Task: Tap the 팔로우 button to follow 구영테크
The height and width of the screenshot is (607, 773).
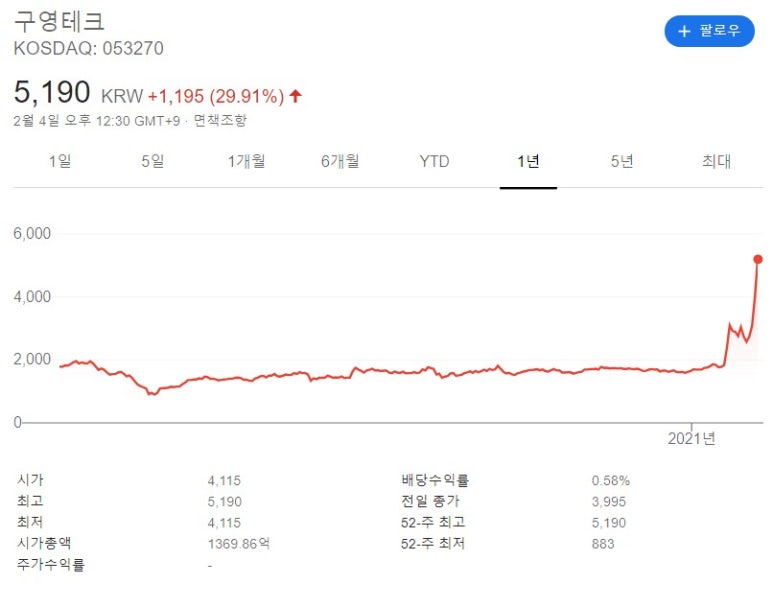Action: pos(709,31)
